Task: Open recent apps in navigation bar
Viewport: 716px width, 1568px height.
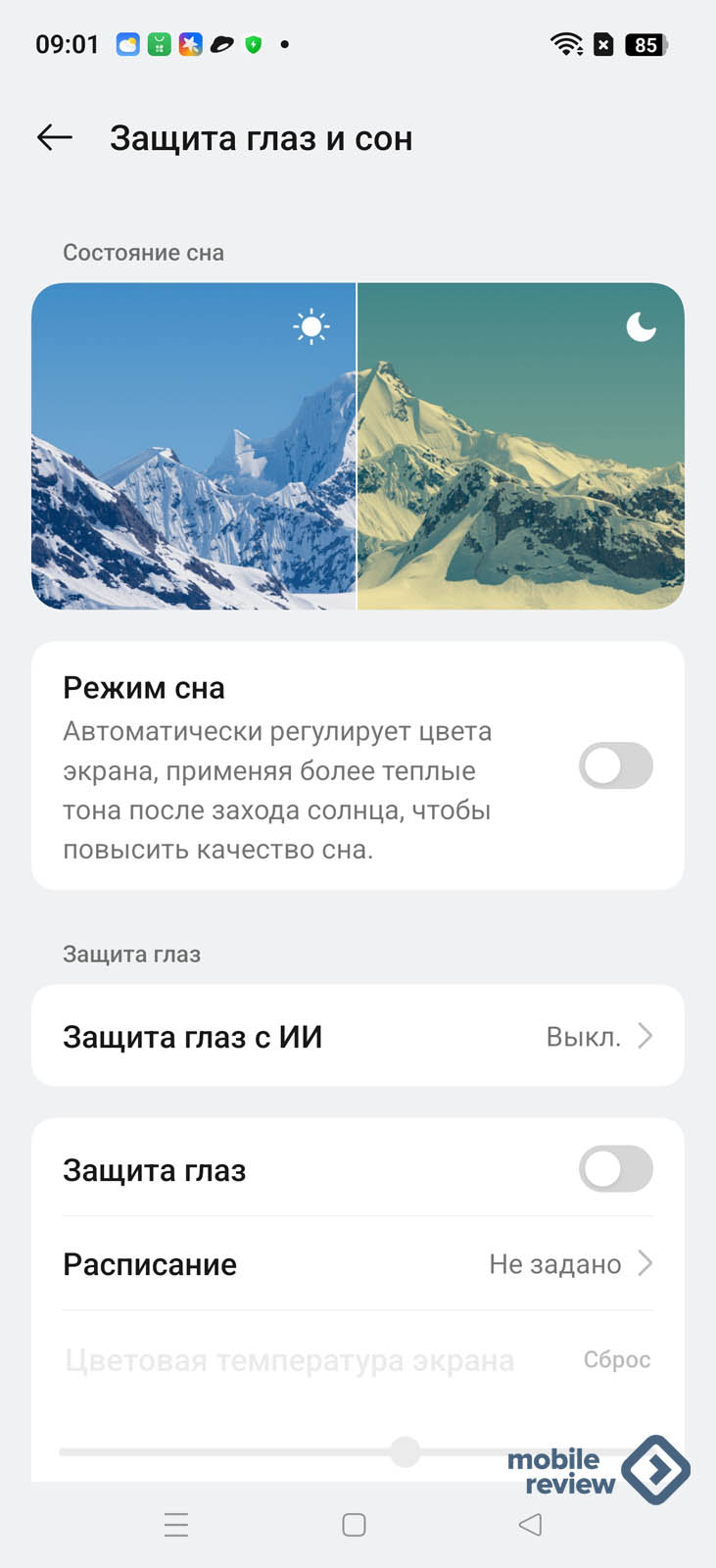Action: (x=176, y=1525)
